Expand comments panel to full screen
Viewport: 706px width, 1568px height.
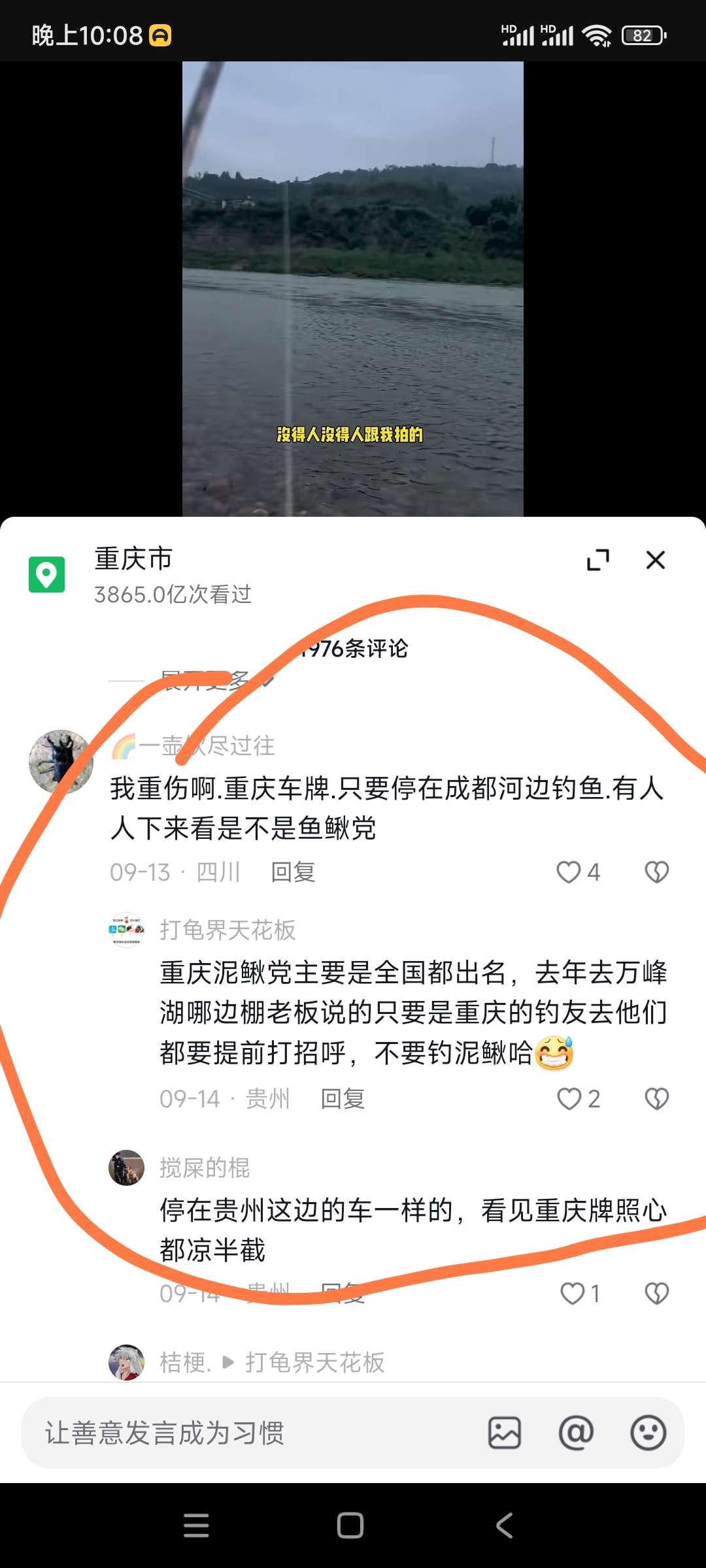pyautogui.click(x=597, y=560)
